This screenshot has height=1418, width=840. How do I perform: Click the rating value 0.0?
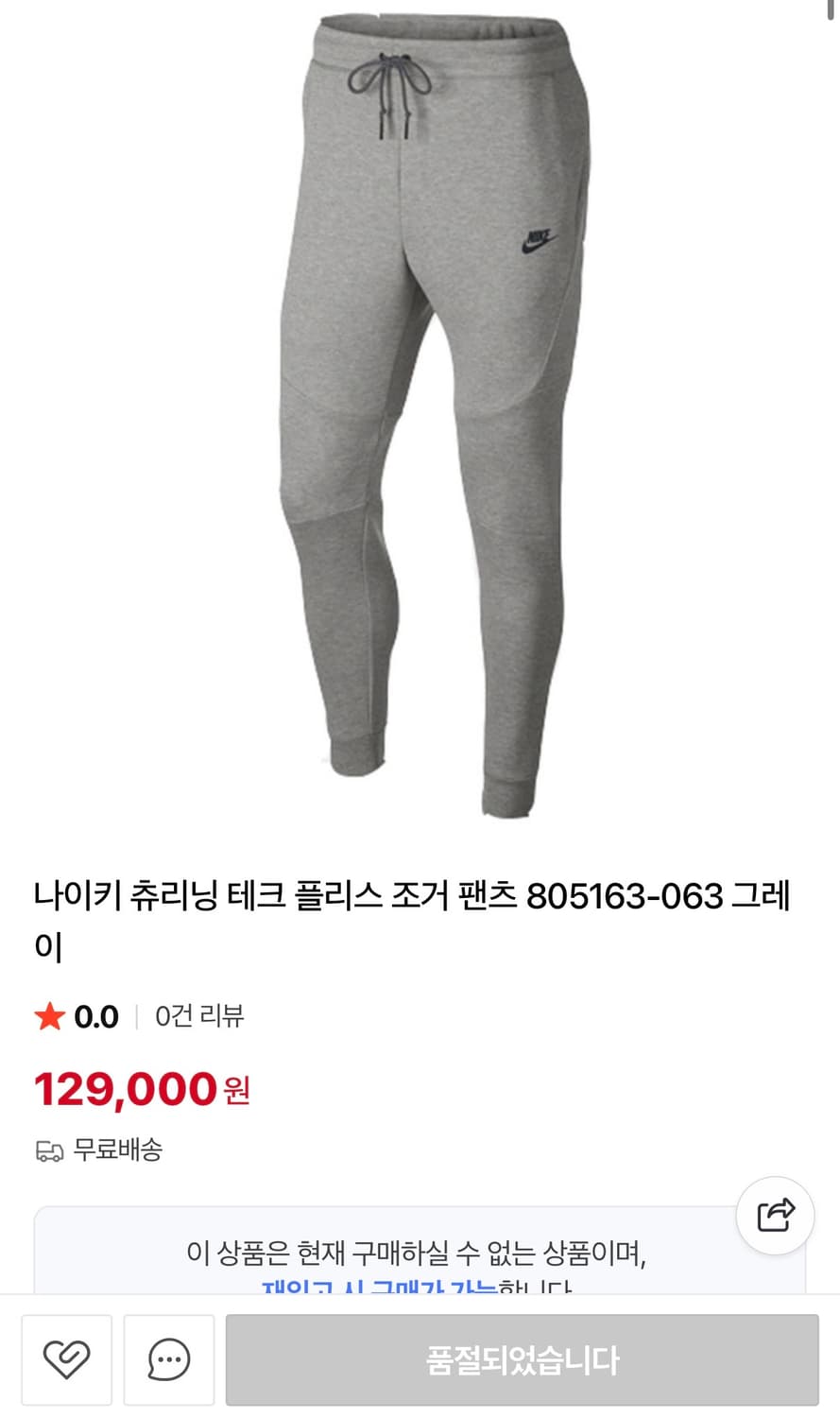(94, 1016)
